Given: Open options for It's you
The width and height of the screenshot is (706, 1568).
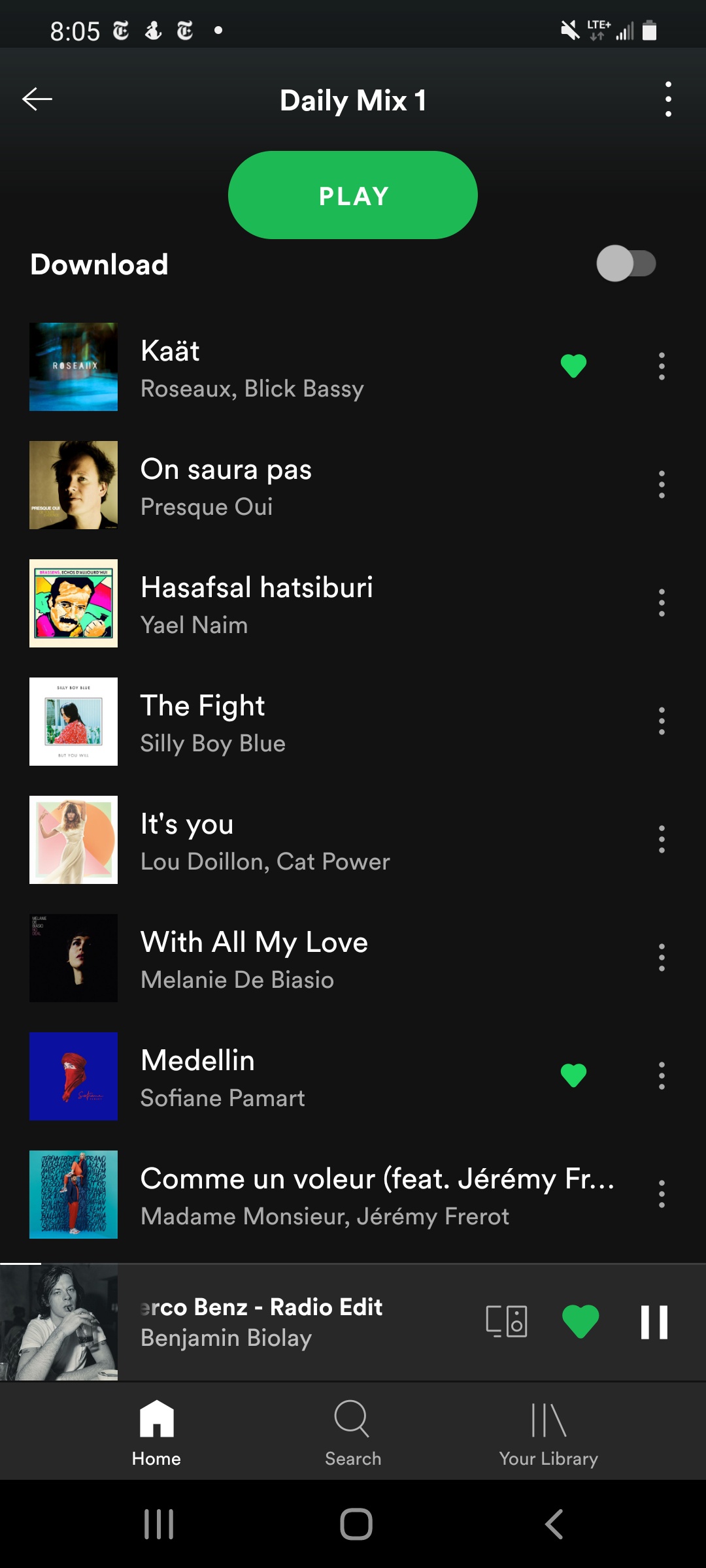Looking at the screenshot, I should click(x=662, y=840).
